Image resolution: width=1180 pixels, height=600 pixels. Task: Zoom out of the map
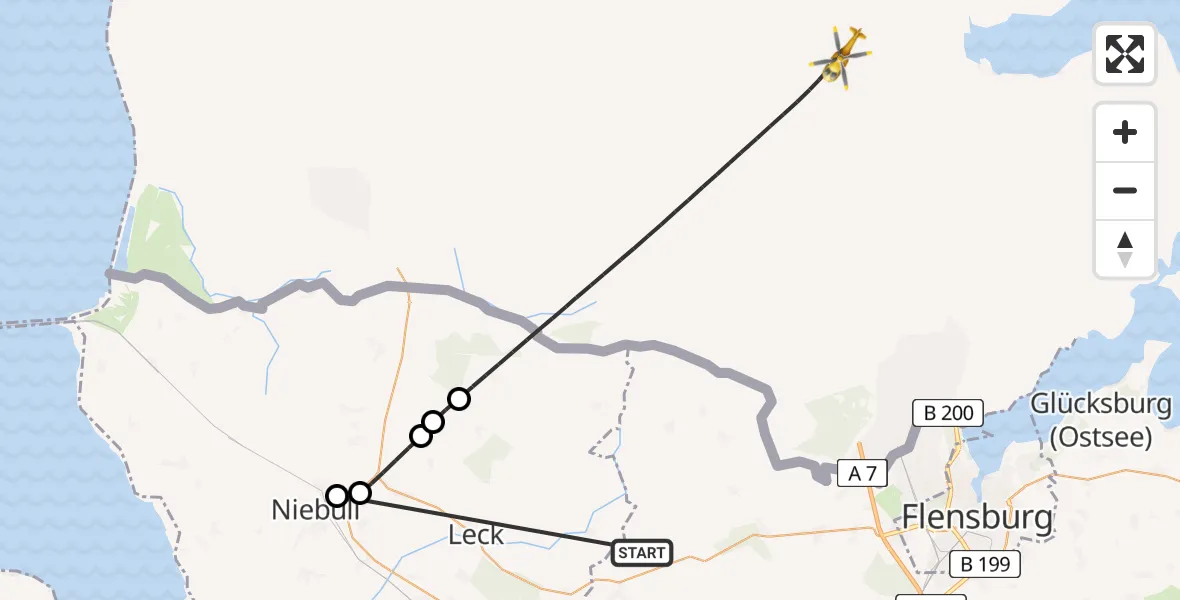point(1125,191)
